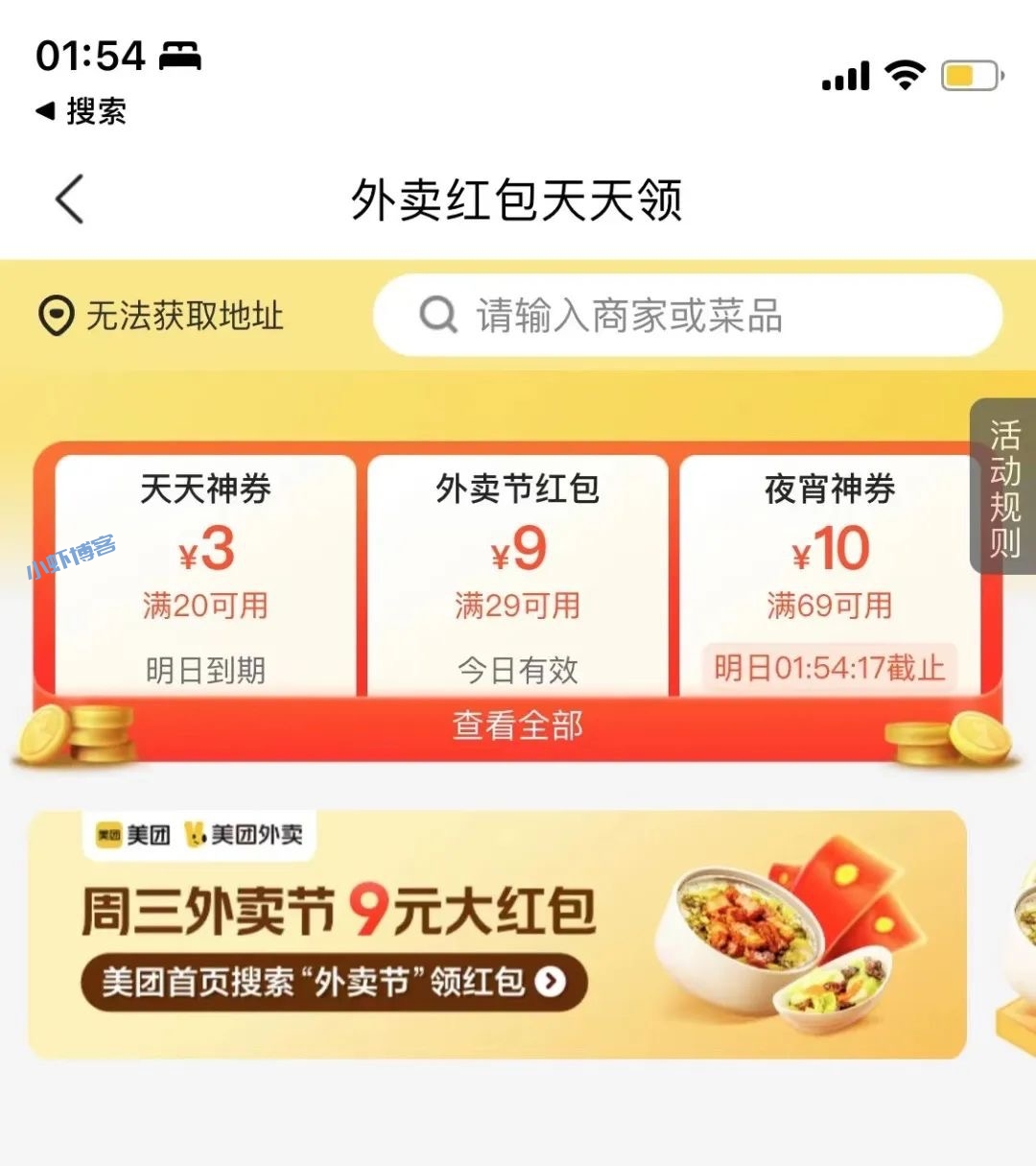Click 查看全部 to view all coupons

point(518,727)
